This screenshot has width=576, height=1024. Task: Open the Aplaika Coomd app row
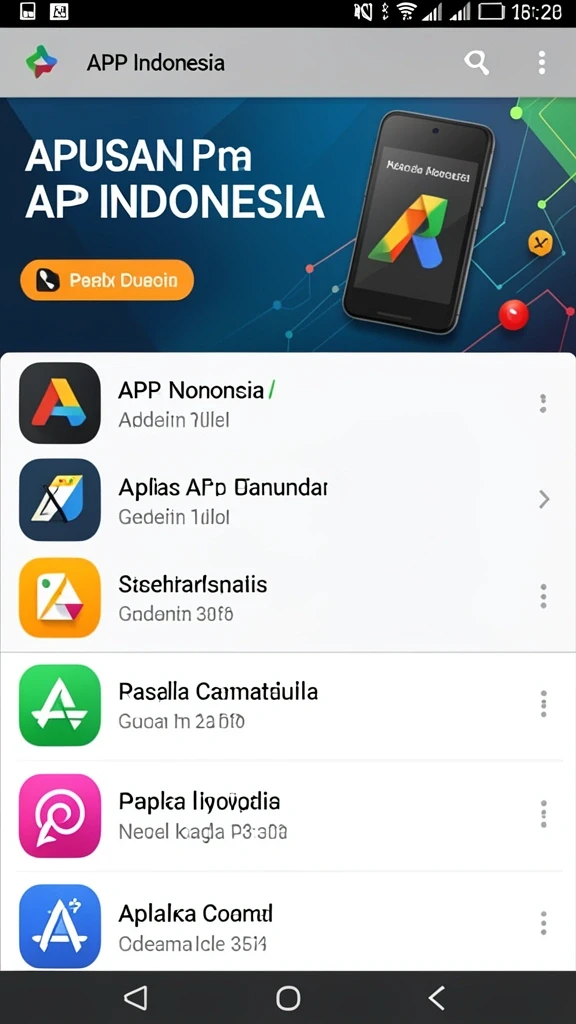pyautogui.click(x=288, y=925)
